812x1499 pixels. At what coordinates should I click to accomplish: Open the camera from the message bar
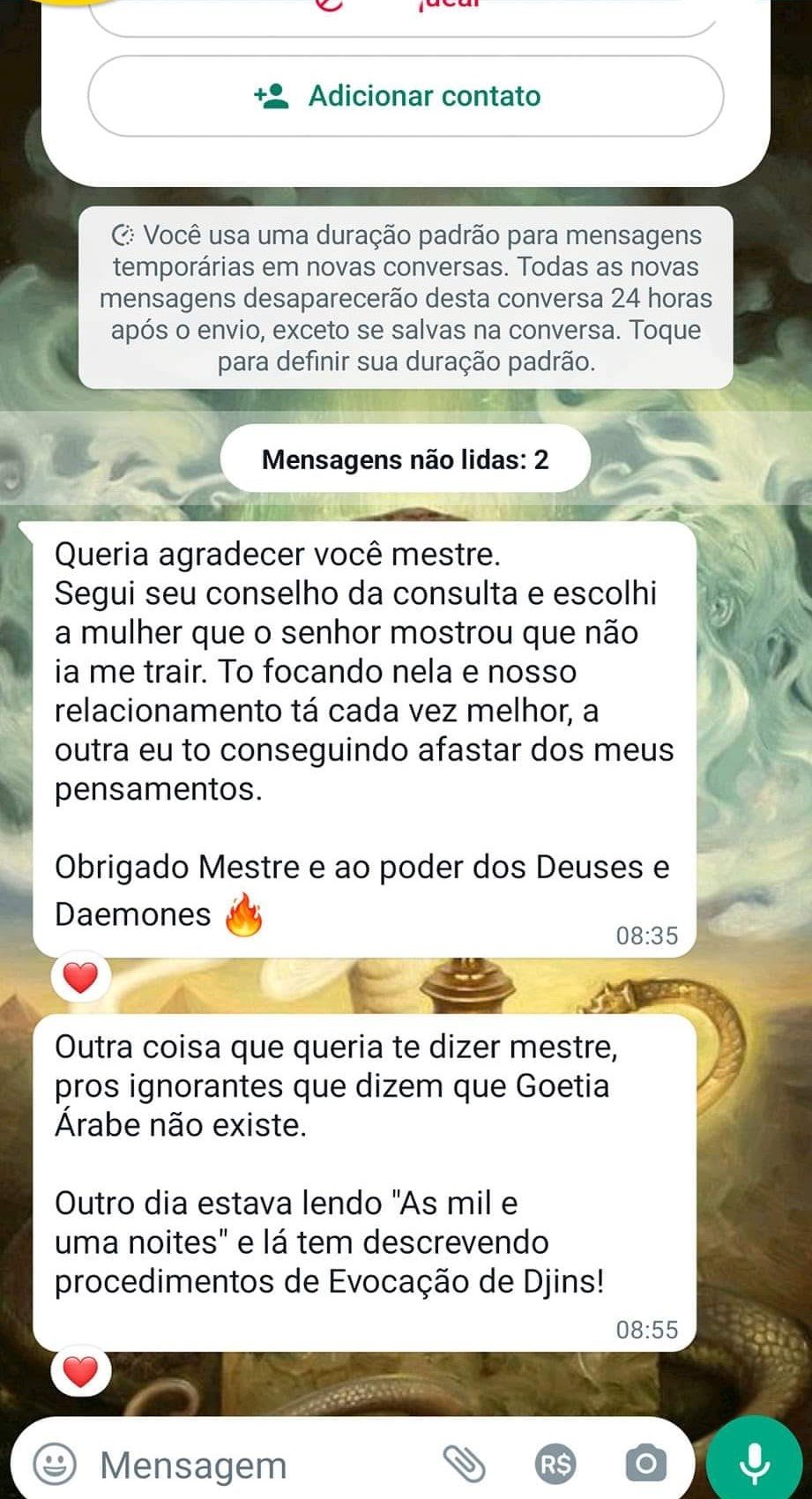646,1465
